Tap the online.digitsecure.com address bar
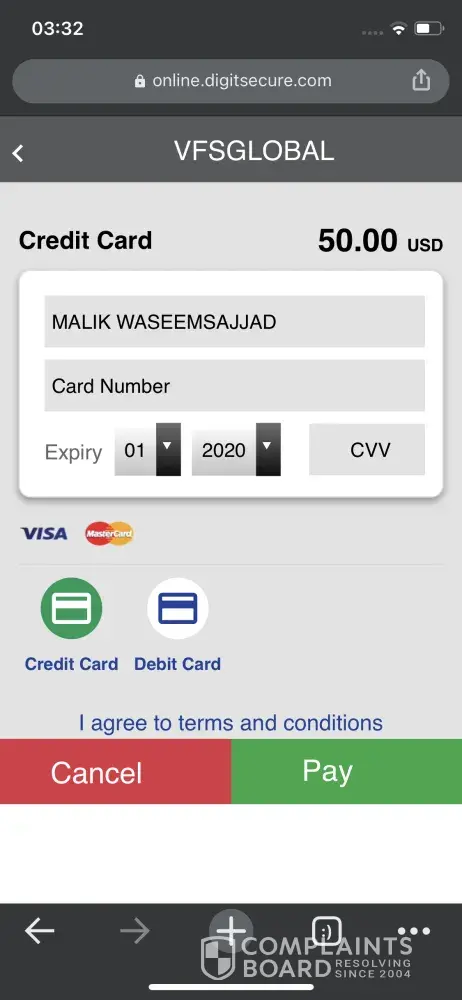This screenshot has width=462, height=1000. pos(231,81)
